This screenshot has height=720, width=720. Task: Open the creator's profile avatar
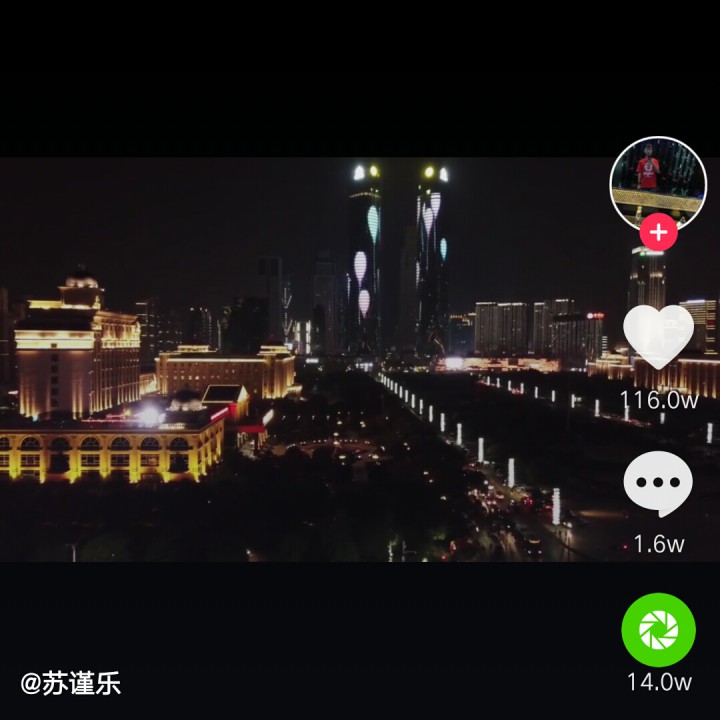[658, 182]
